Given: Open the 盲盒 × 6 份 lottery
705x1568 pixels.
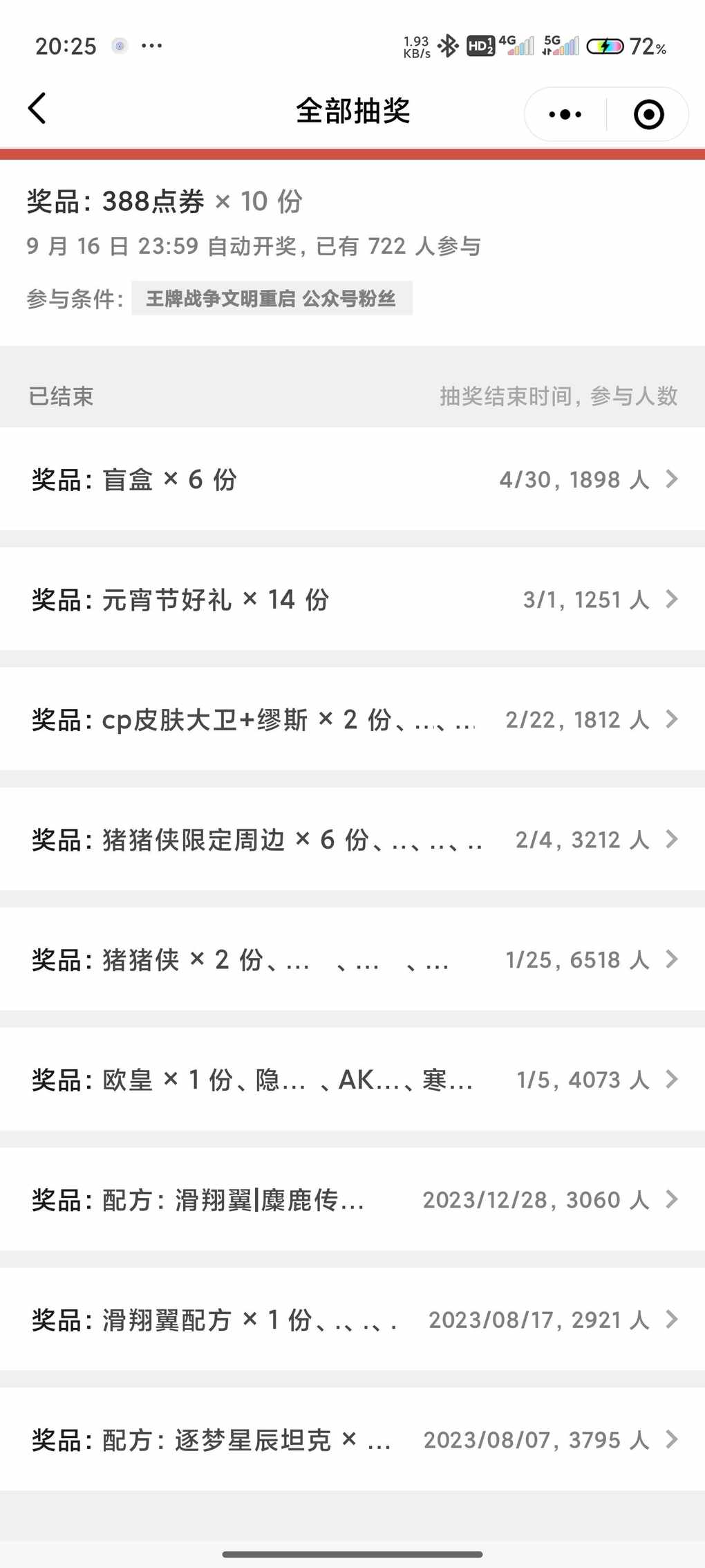Looking at the screenshot, I should point(352,479).
